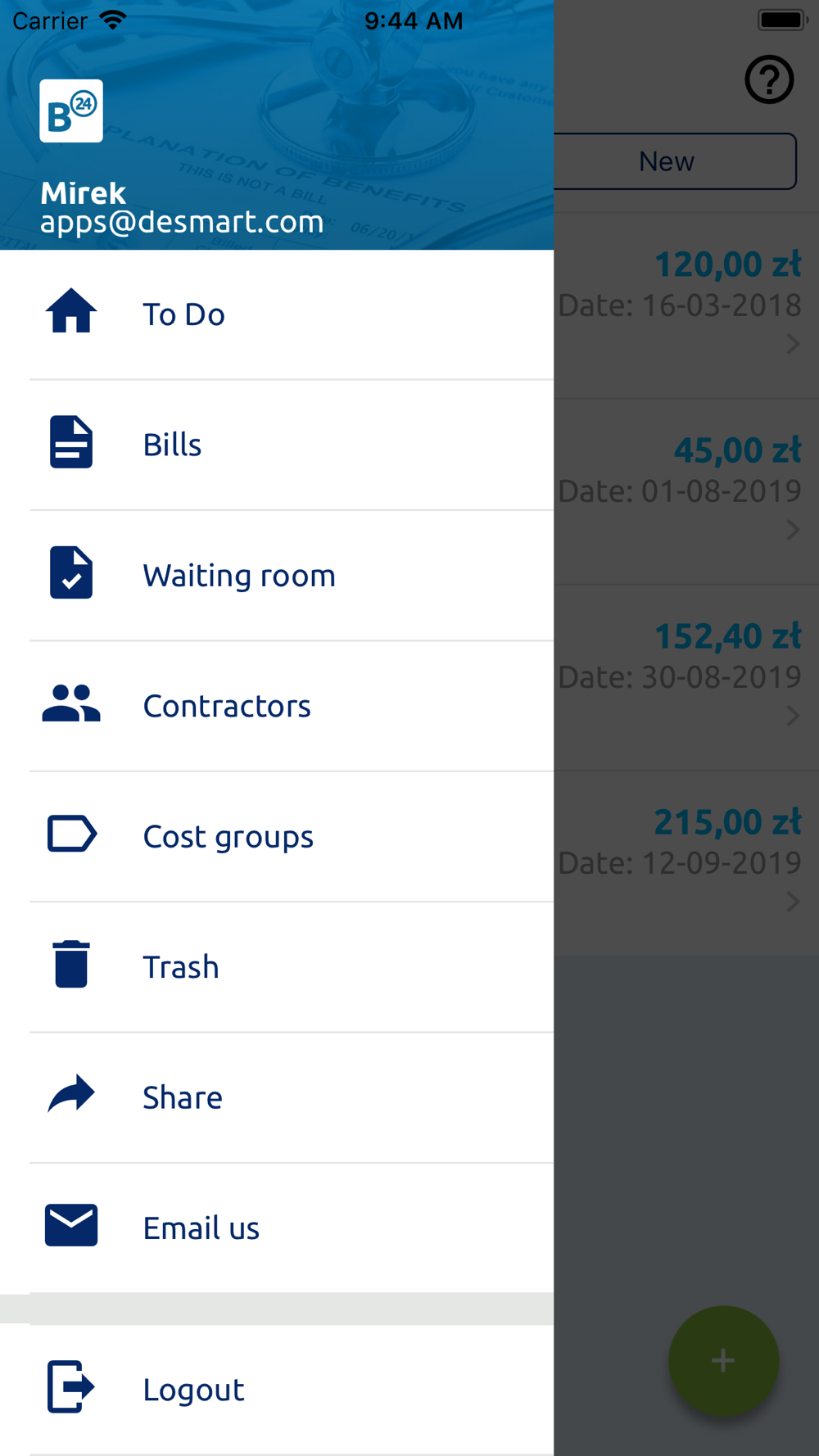The height and width of the screenshot is (1456, 819).
Task: Open the 120,00 zł bill entry
Action: 686,306
